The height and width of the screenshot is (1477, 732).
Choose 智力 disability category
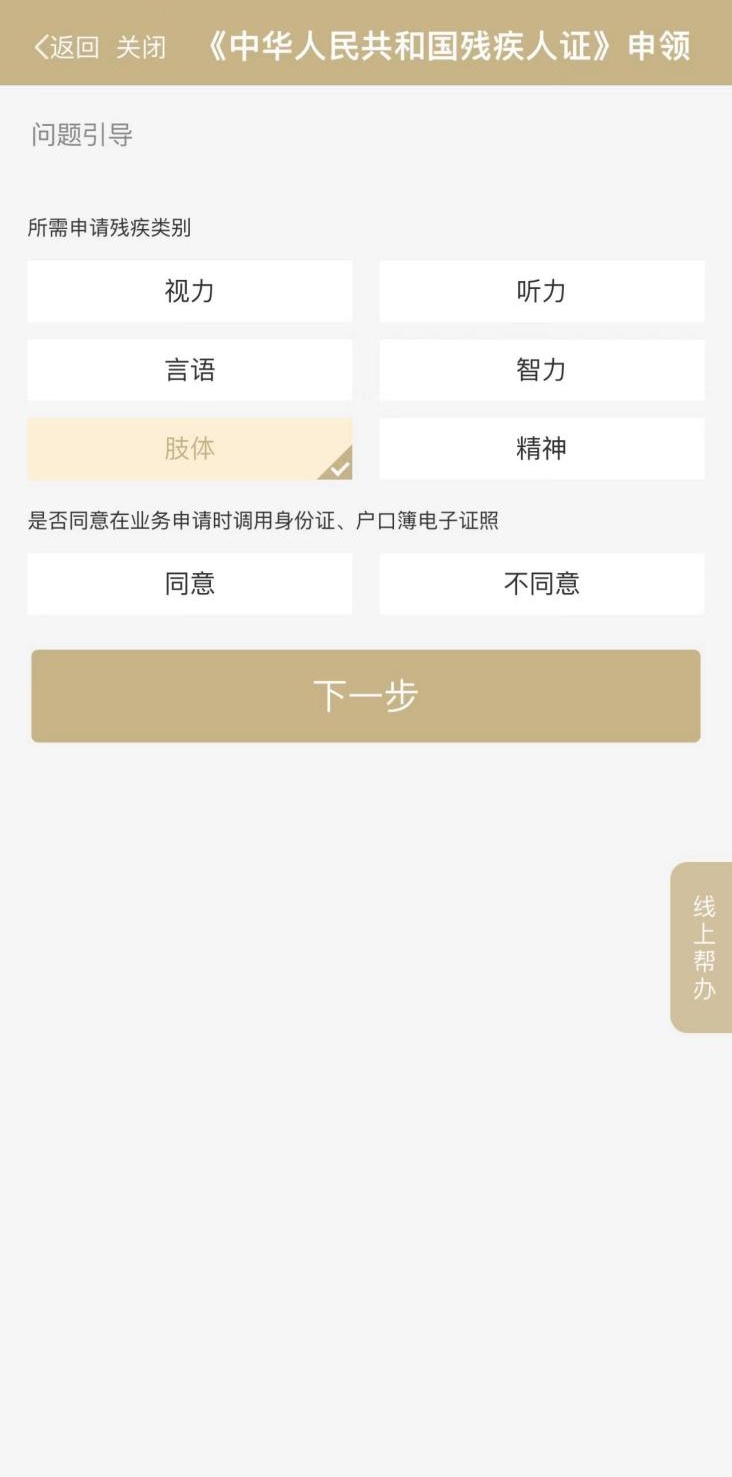541,370
